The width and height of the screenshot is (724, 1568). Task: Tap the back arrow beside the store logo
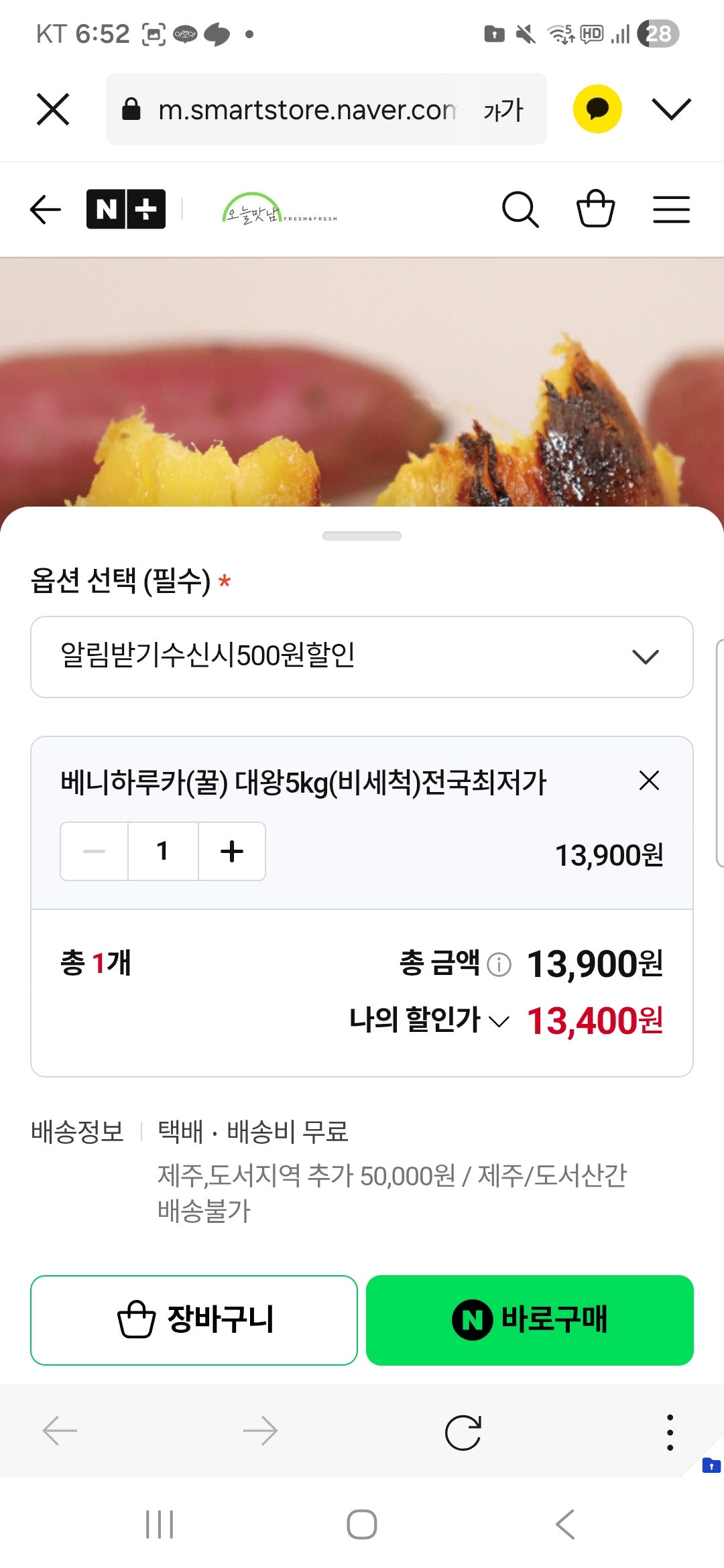click(44, 208)
